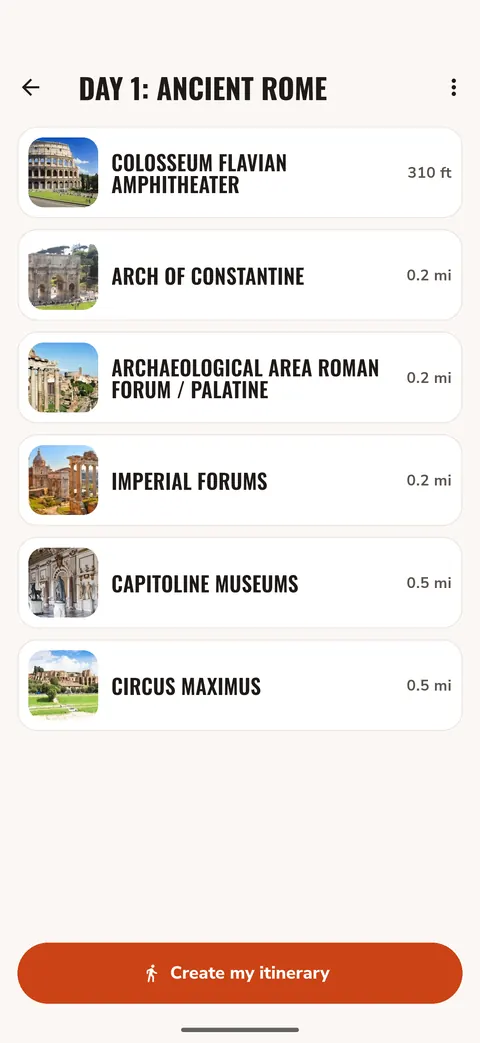Select the Arch of Constantine card
This screenshot has height=1043, width=480.
pyautogui.click(x=240, y=275)
